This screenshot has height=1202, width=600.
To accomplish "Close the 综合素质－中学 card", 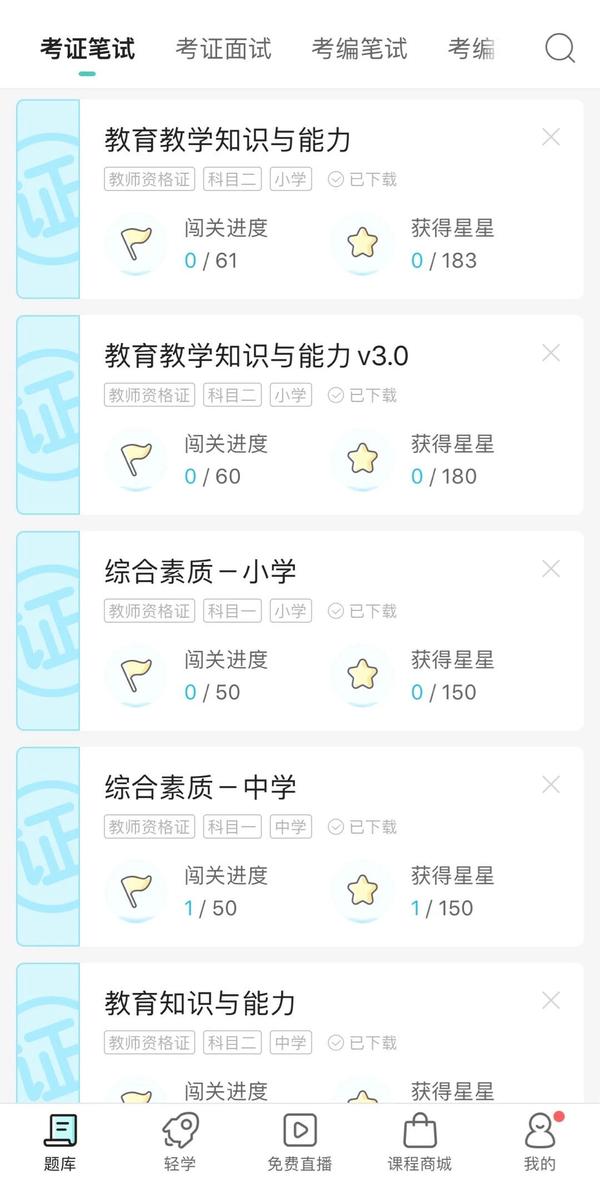I will (551, 785).
